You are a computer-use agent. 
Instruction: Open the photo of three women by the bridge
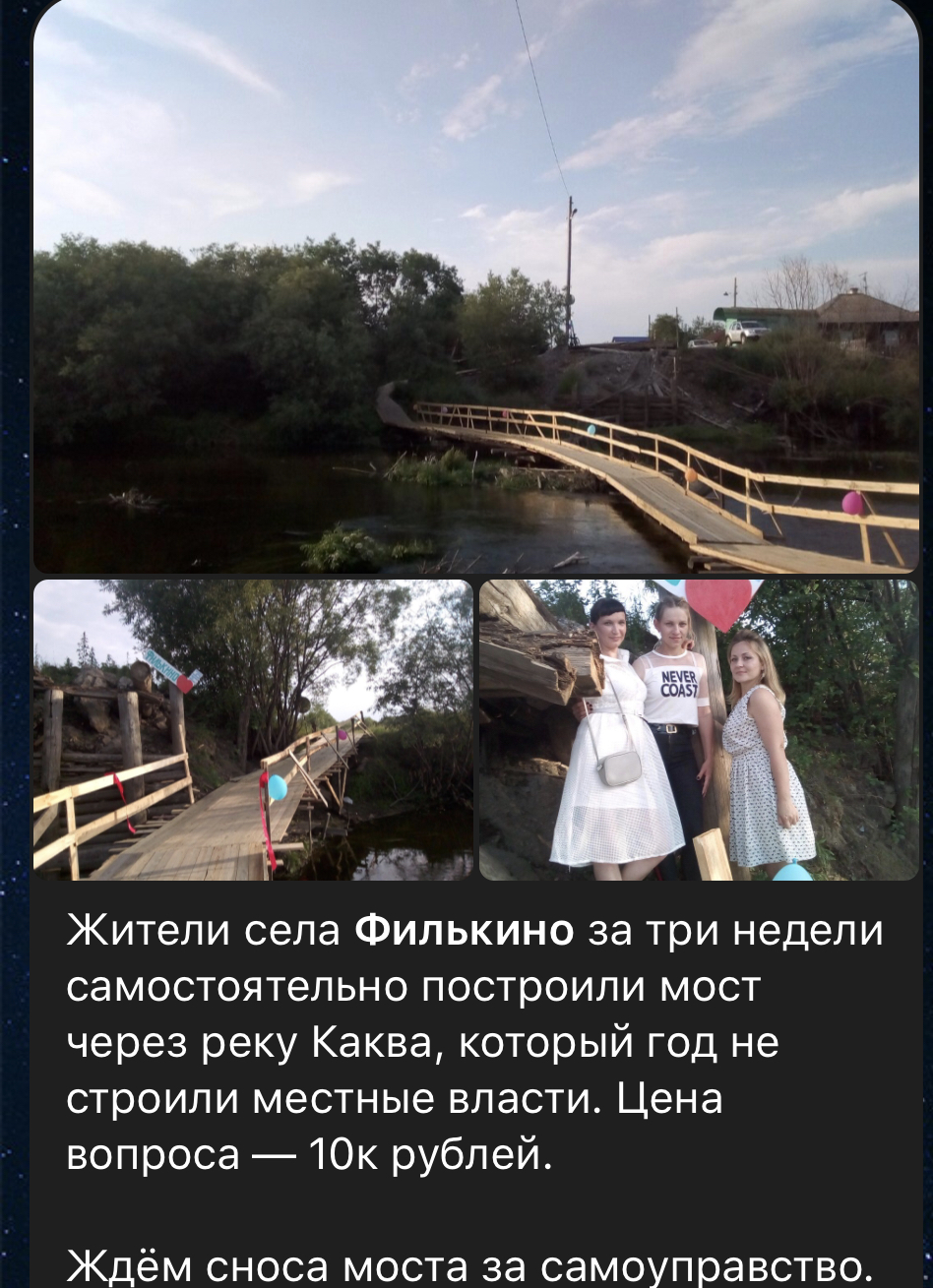pyautogui.click(x=698, y=729)
